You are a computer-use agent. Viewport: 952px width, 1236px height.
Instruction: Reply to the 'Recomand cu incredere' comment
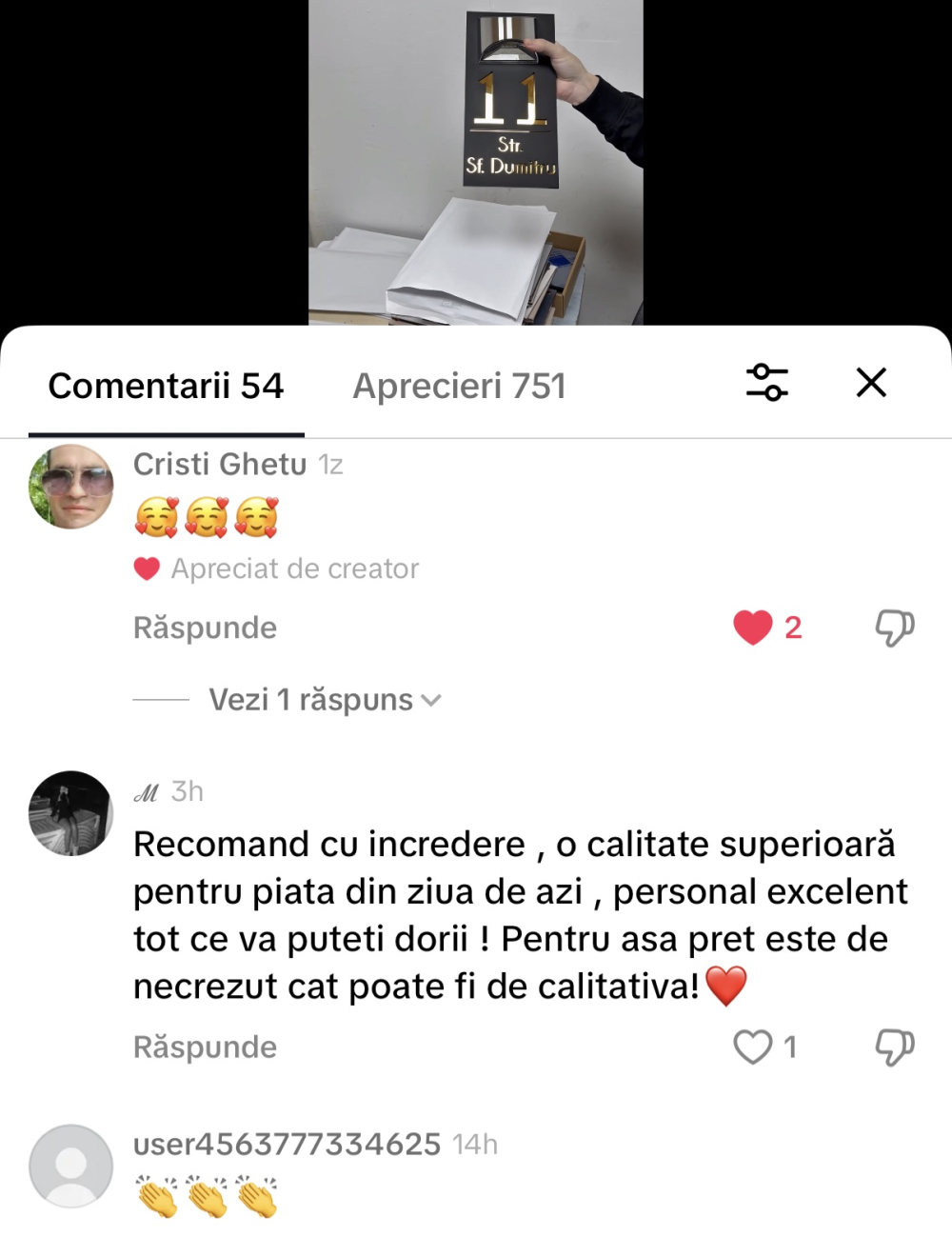[x=205, y=1047]
